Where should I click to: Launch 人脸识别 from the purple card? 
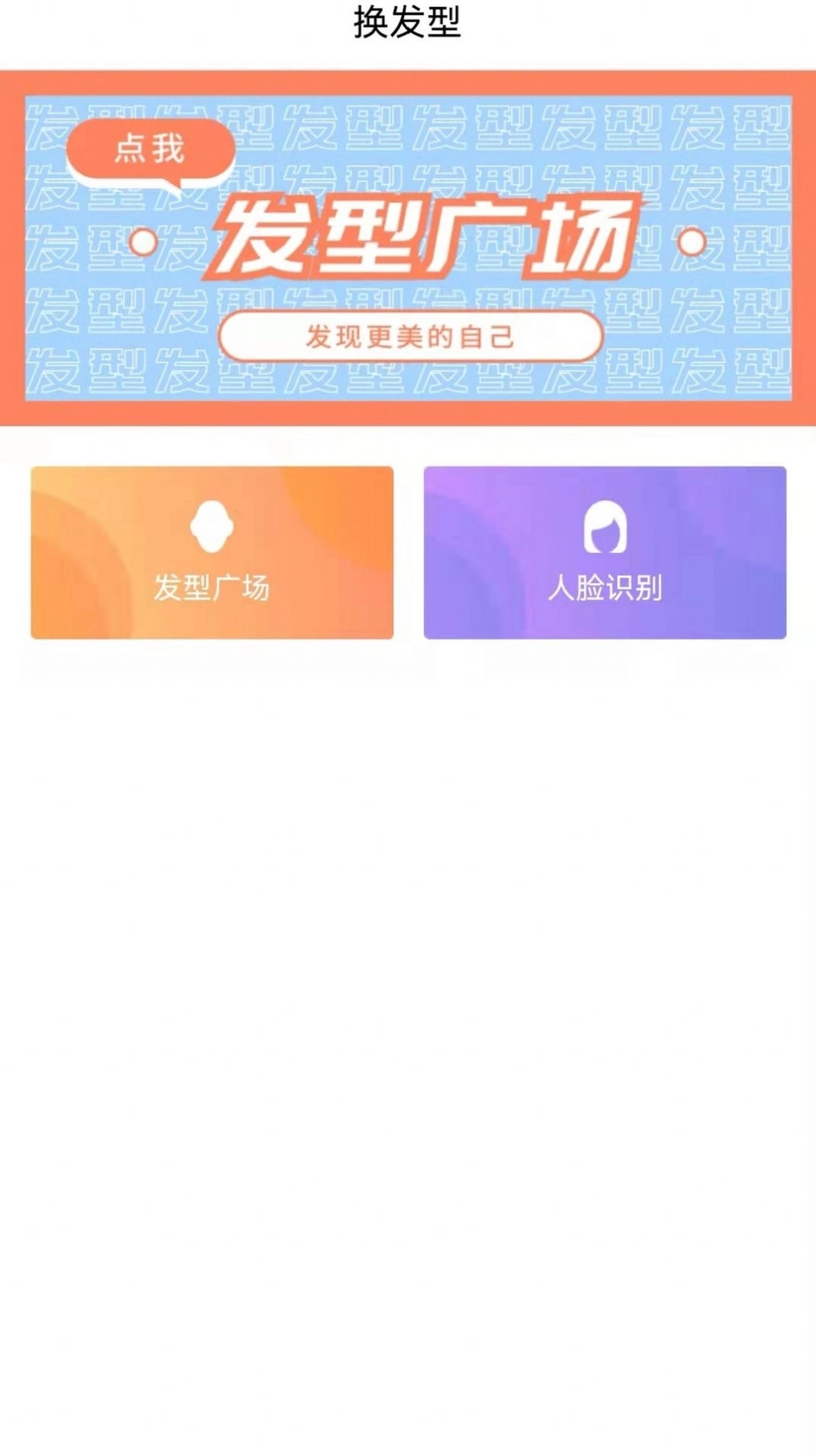605,552
